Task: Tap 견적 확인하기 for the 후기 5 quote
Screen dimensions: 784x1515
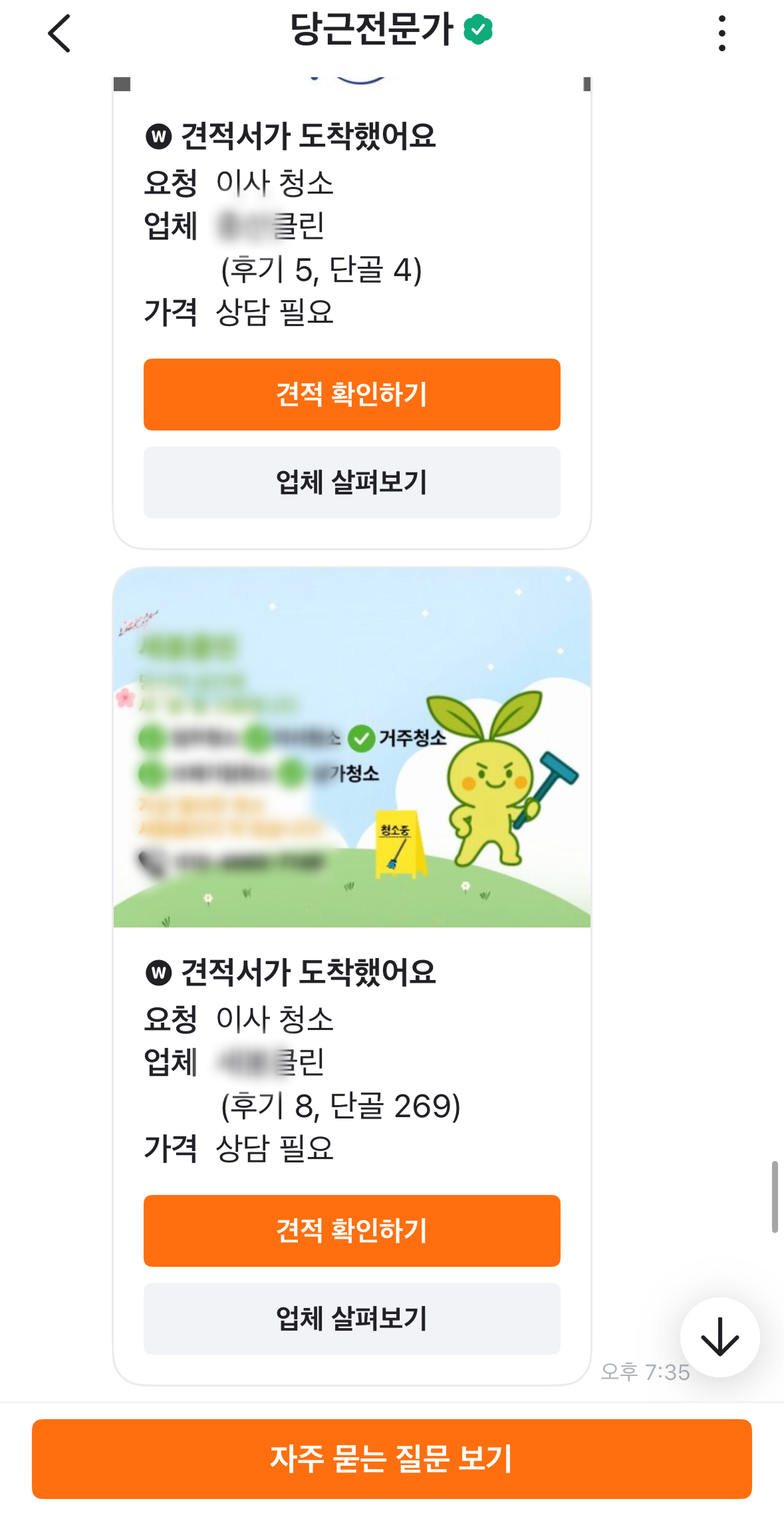Action: [x=352, y=395]
